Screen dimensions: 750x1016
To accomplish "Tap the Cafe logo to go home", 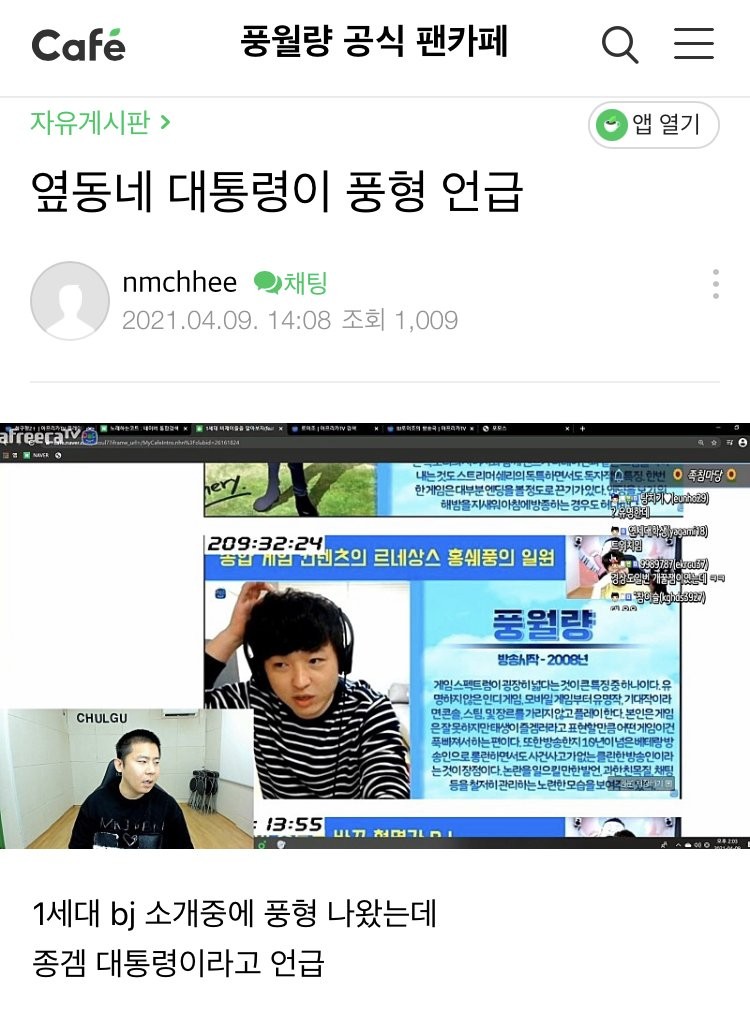I will pos(78,45).
